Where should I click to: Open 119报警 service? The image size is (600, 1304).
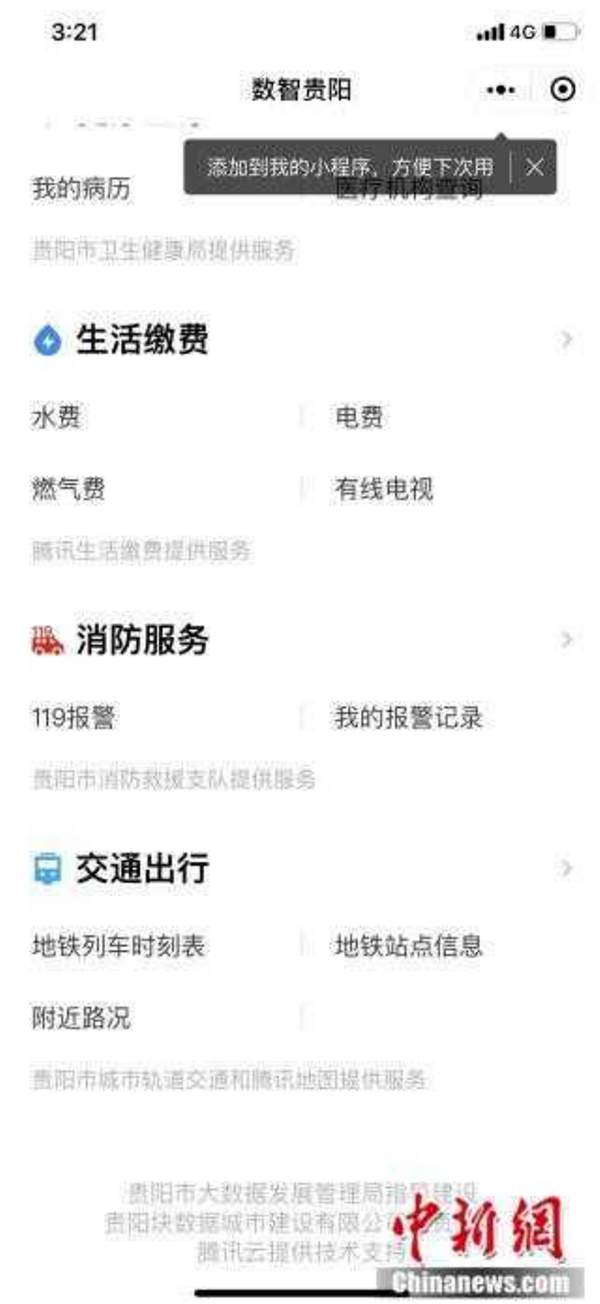74,717
